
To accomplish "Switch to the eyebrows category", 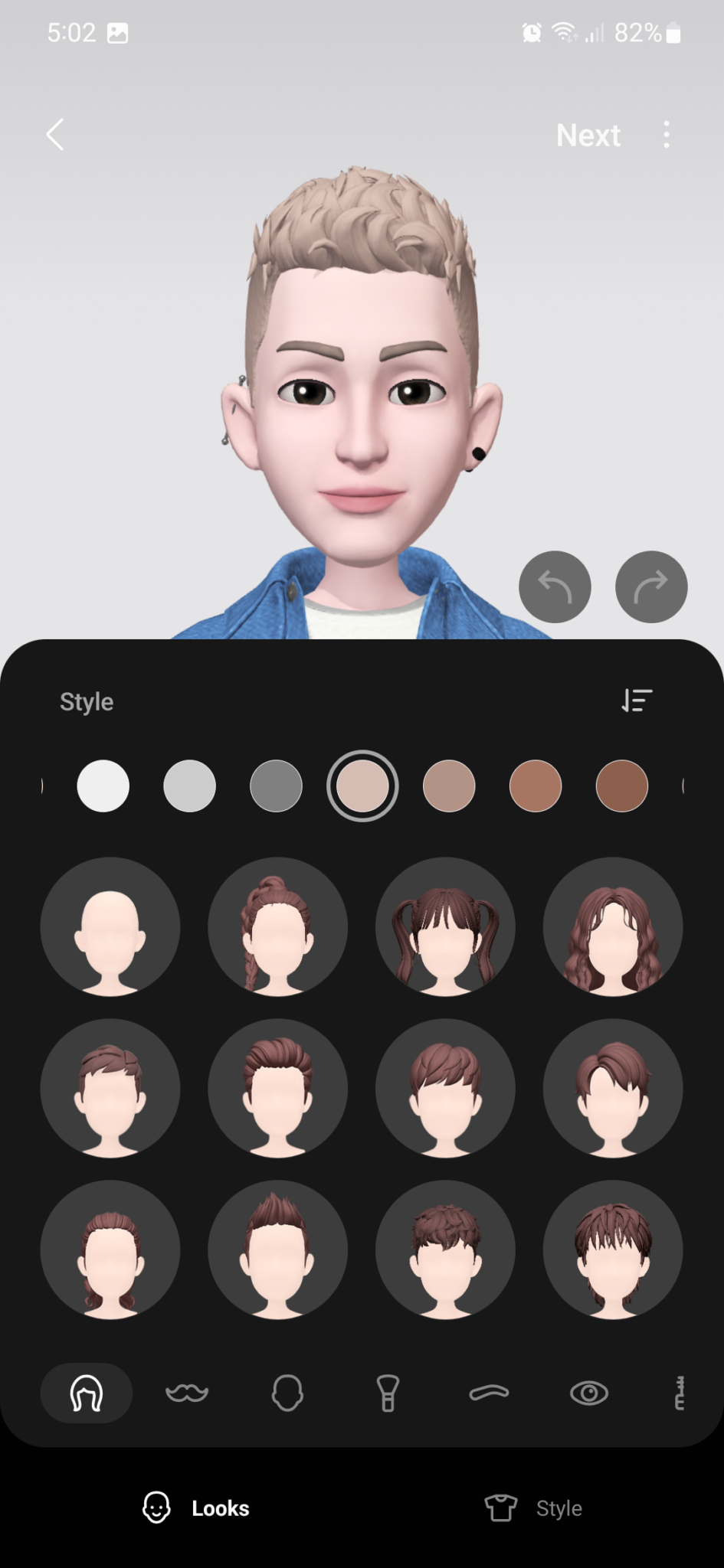I will (x=489, y=1393).
